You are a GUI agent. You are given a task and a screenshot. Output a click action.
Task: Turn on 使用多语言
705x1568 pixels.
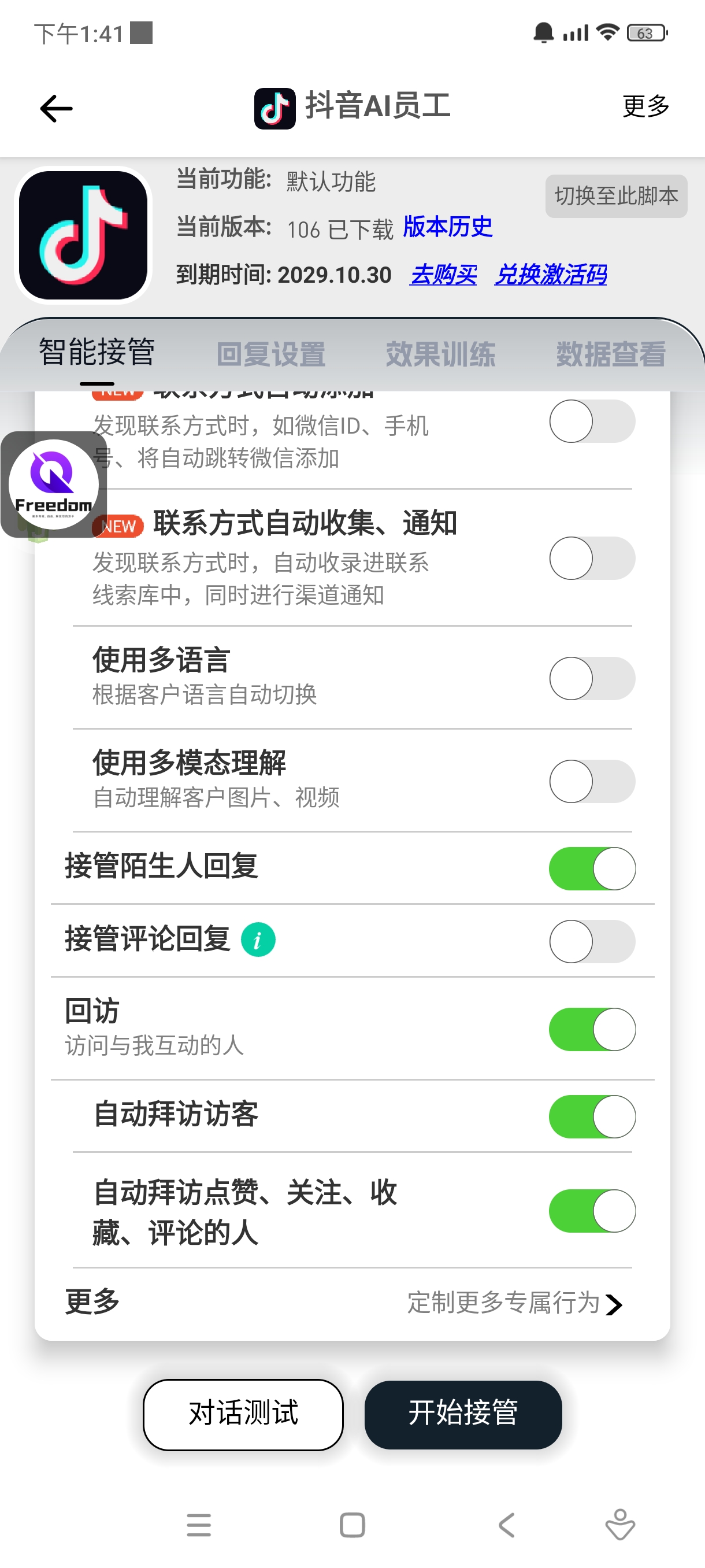(x=591, y=678)
